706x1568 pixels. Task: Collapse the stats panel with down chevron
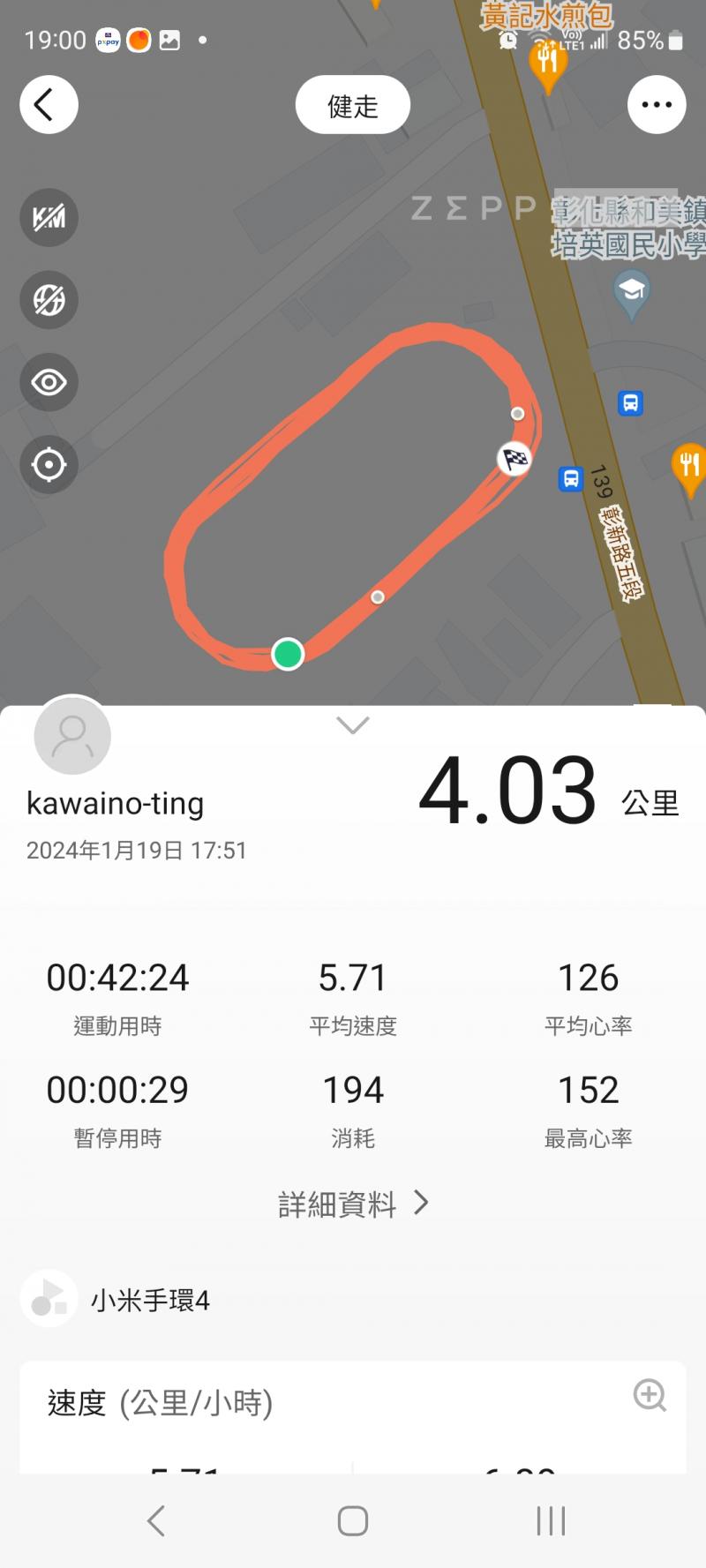click(353, 725)
